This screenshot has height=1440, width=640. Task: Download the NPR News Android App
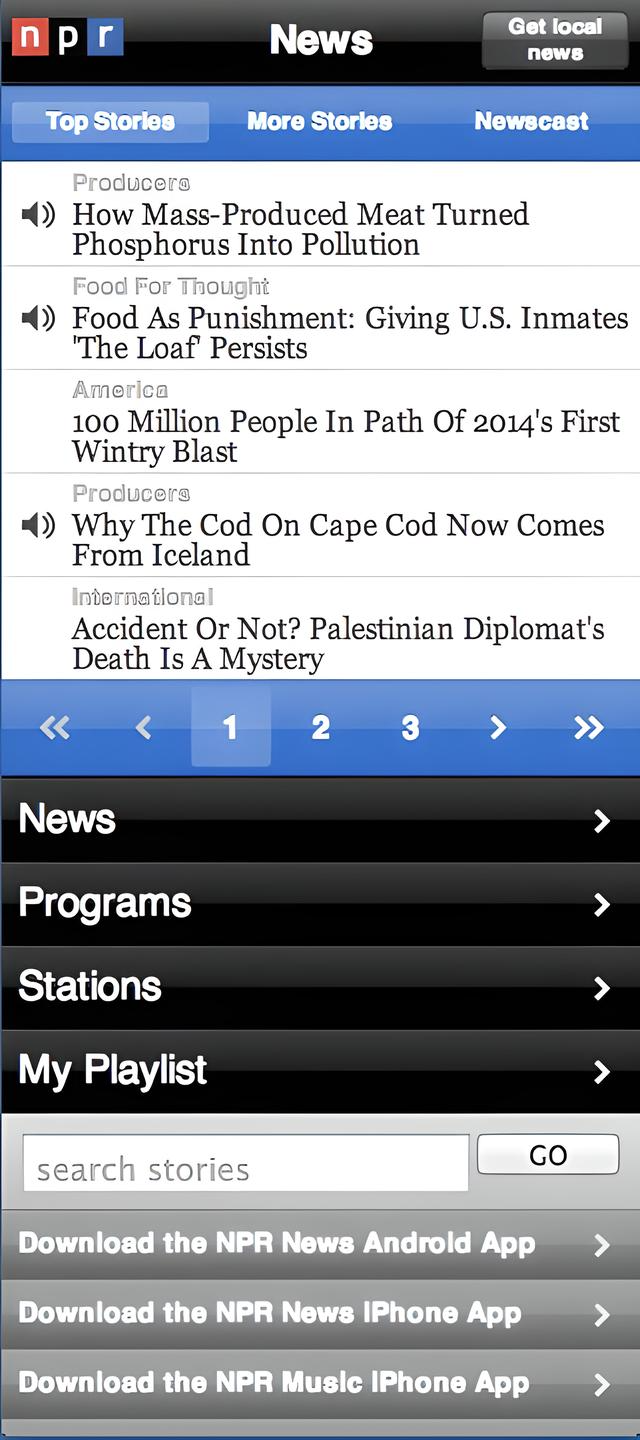(320, 1244)
